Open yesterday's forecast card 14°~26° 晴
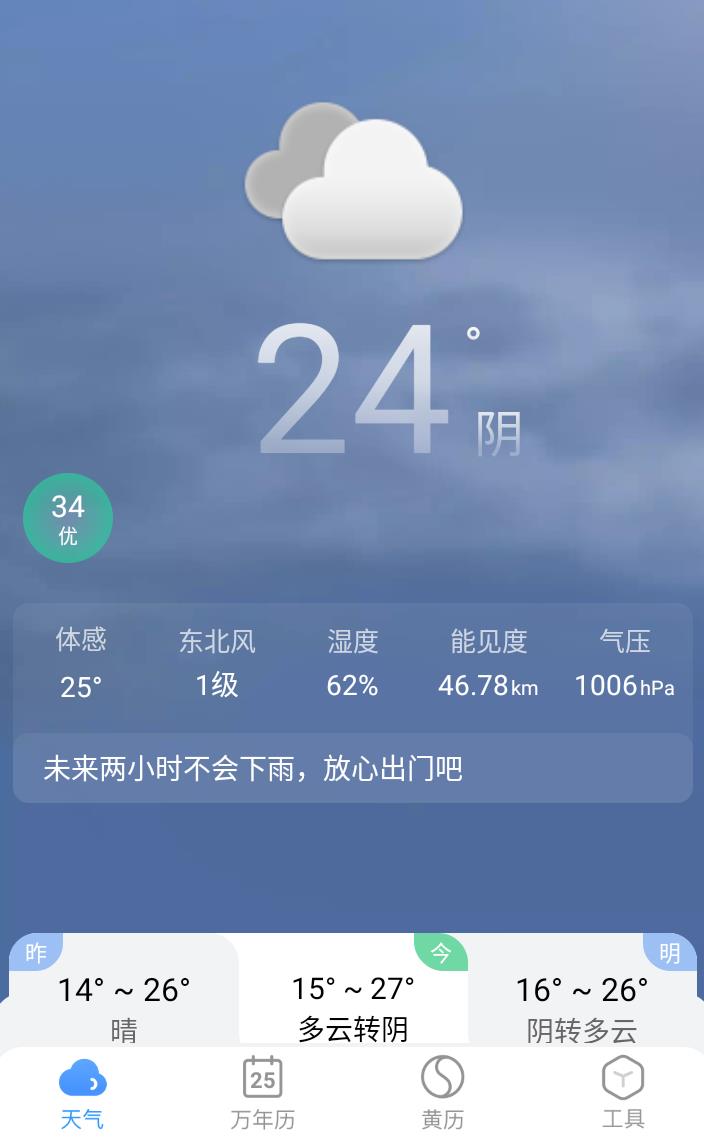This screenshot has width=704, height=1138. coord(124,1000)
